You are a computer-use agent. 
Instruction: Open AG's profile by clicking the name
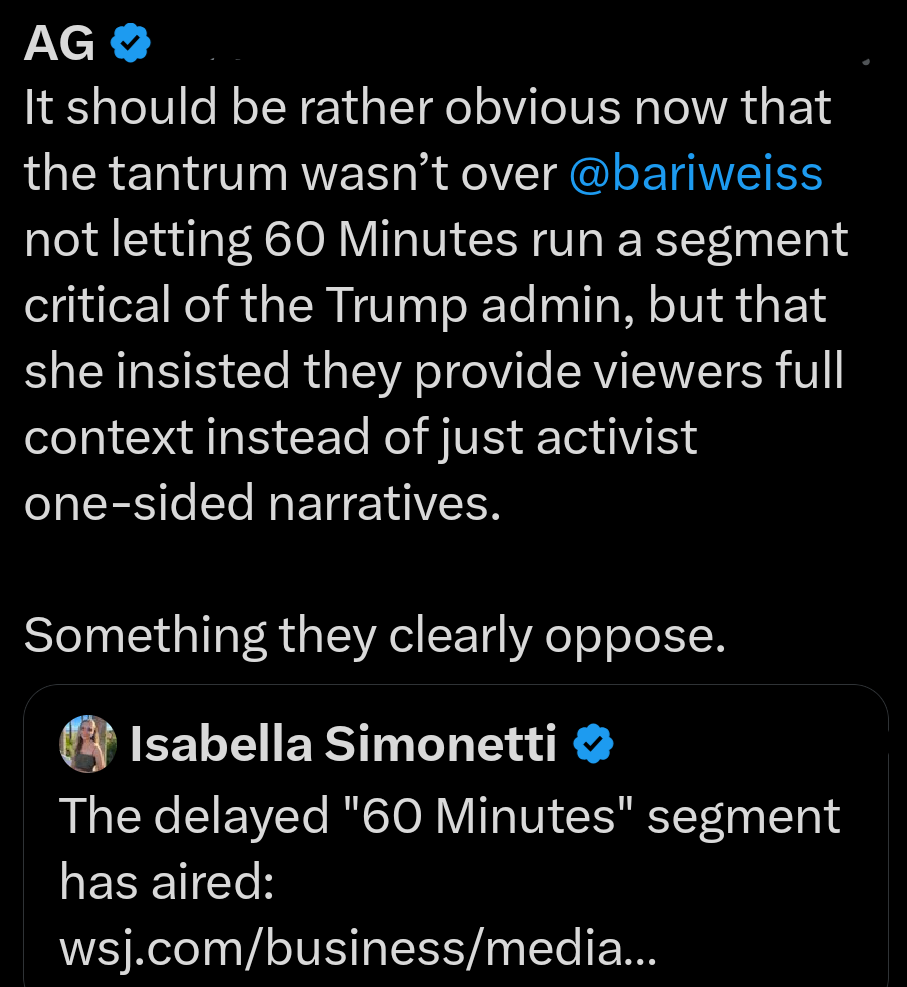point(56,41)
